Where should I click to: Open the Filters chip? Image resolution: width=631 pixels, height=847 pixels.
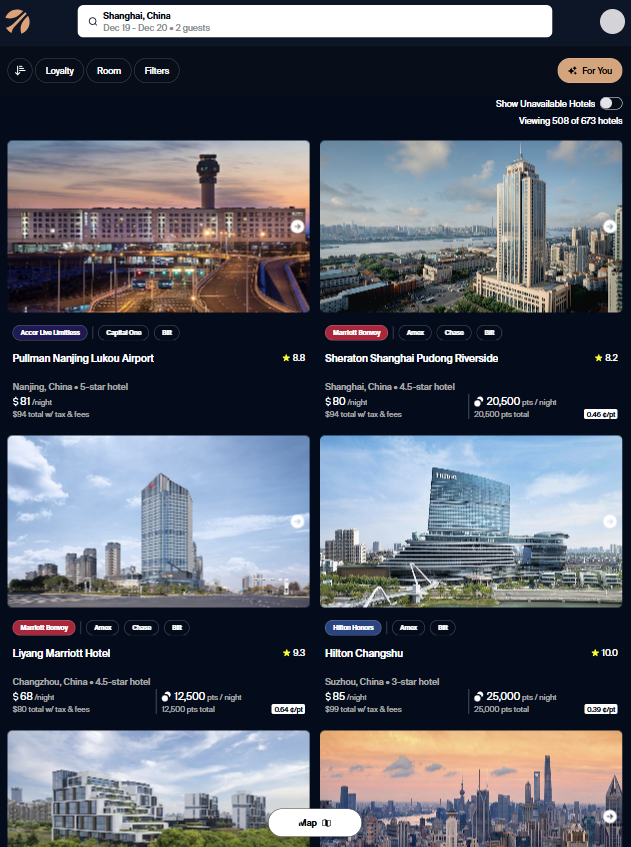click(157, 71)
